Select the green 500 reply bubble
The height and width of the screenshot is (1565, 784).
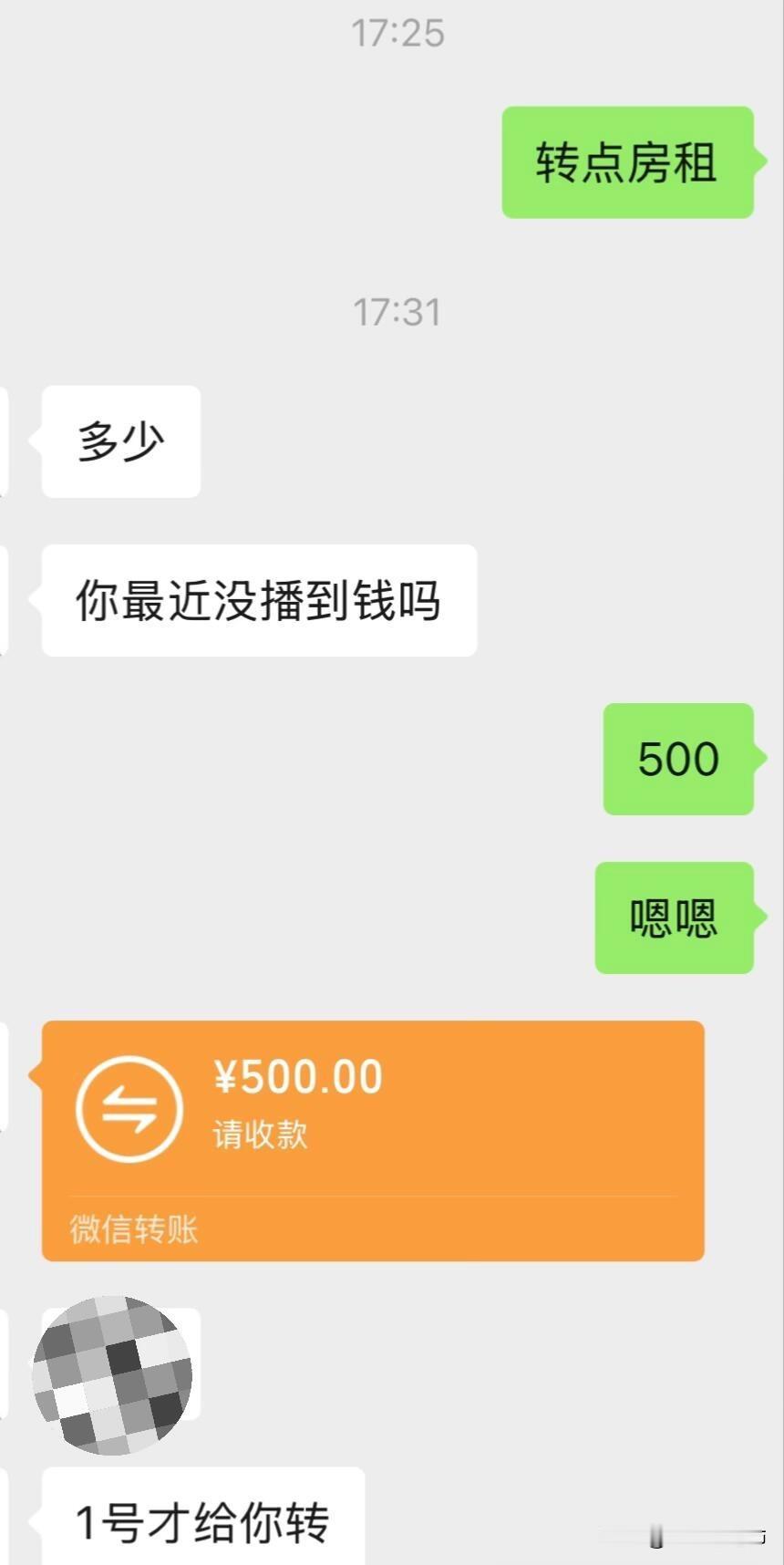[676, 759]
